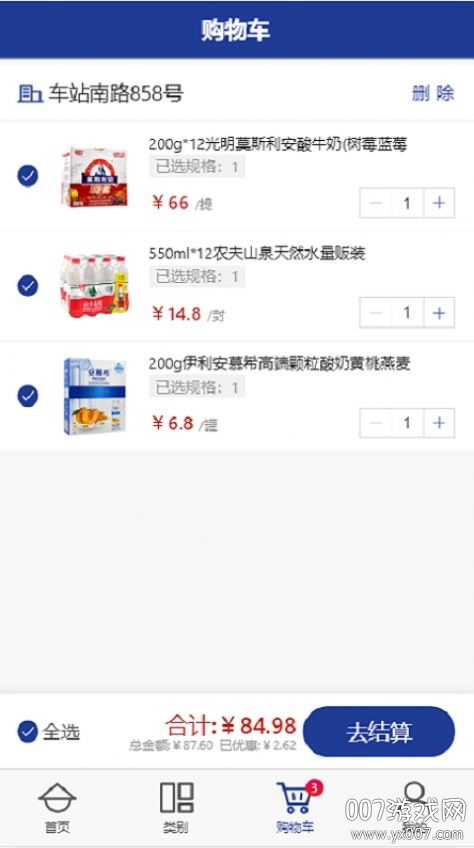Screen dimensions: 474x848
Task: Uncheck the 伊利安慕希 yogurt checkbox
Action: tap(28, 395)
